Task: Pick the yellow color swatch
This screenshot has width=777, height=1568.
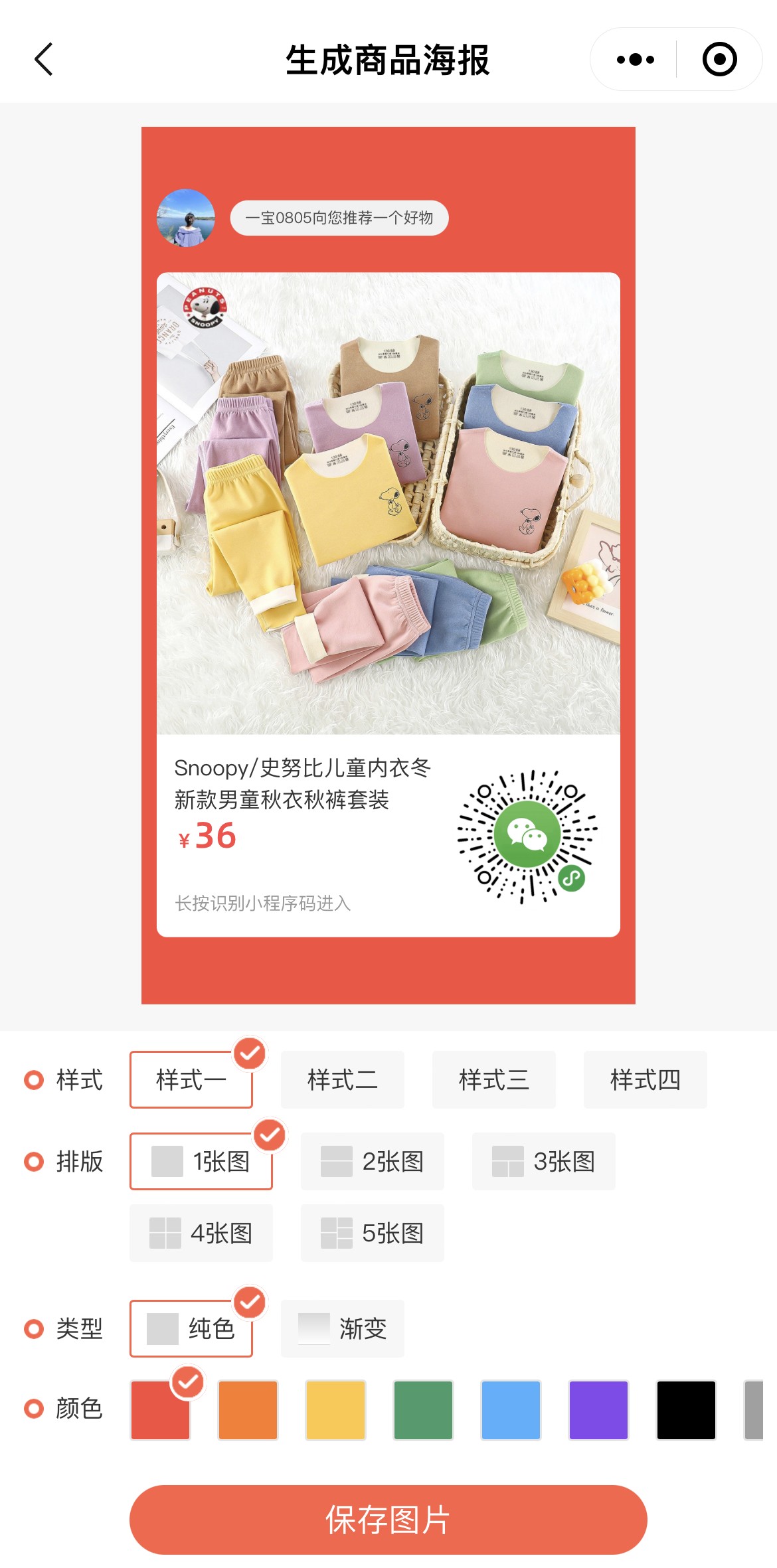Action: [335, 1410]
